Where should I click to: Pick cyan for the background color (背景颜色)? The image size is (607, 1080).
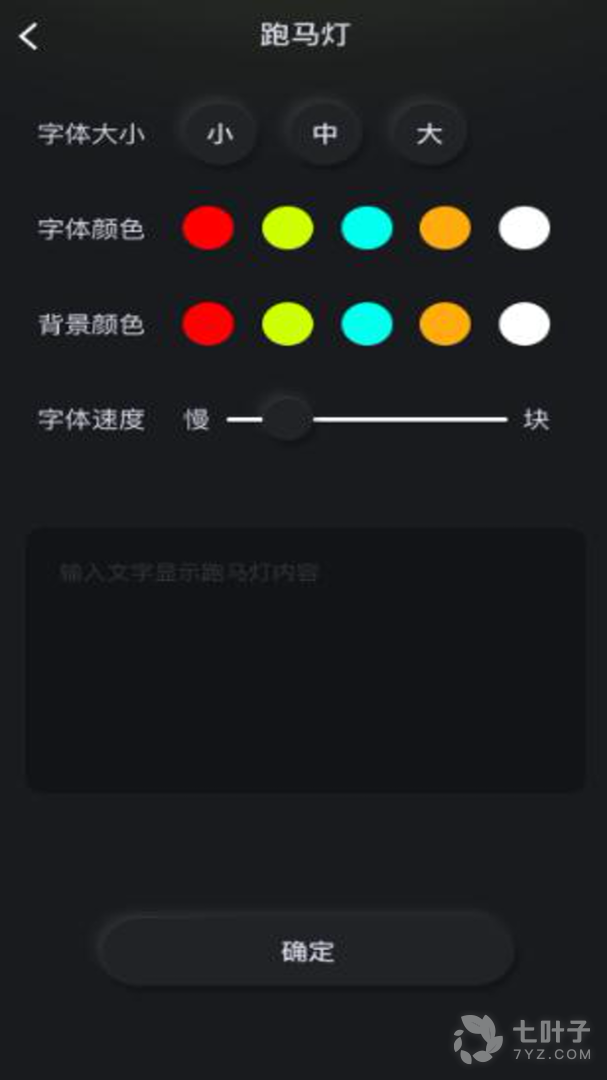click(366, 324)
